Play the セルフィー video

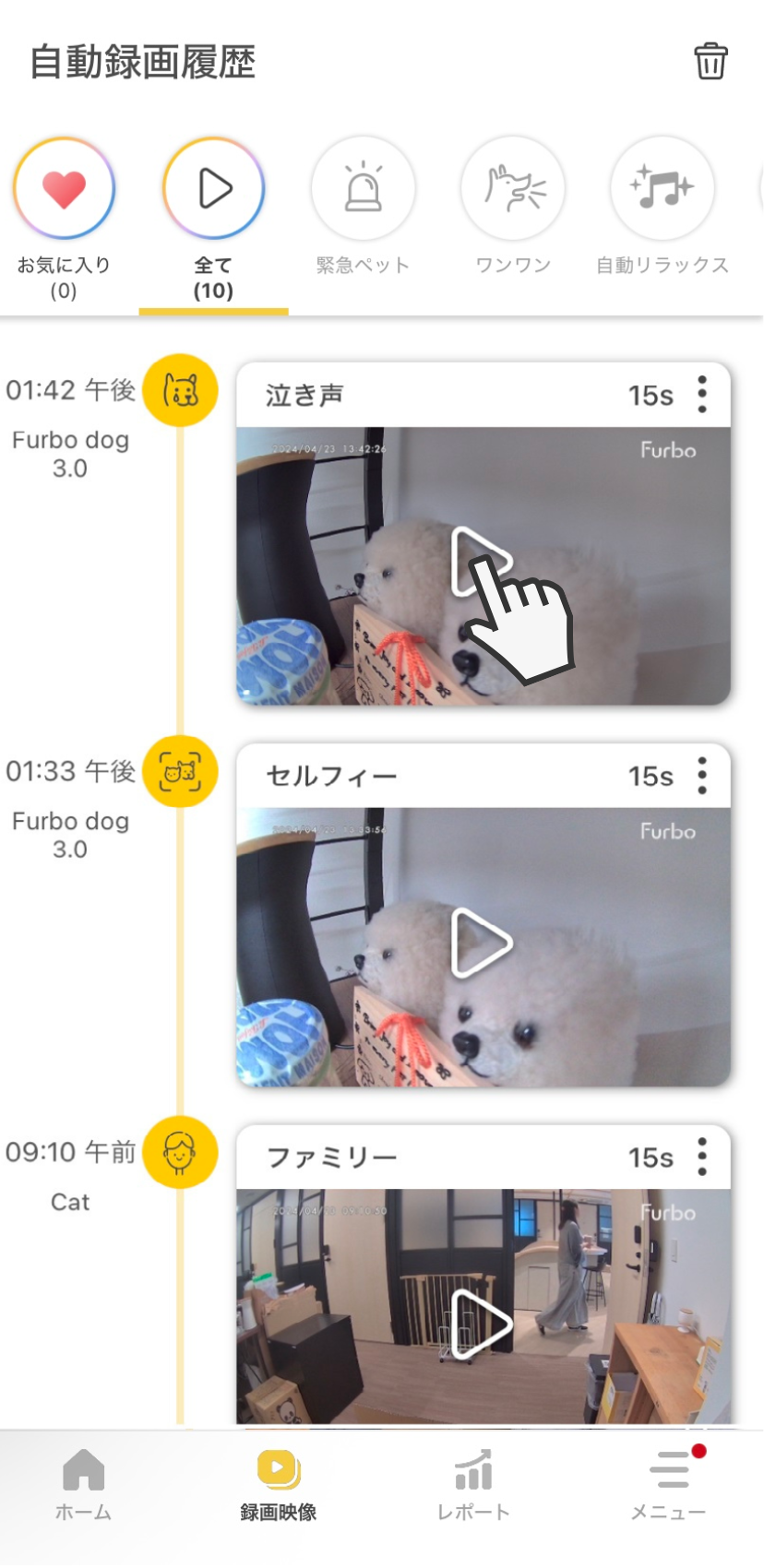click(x=480, y=942)
